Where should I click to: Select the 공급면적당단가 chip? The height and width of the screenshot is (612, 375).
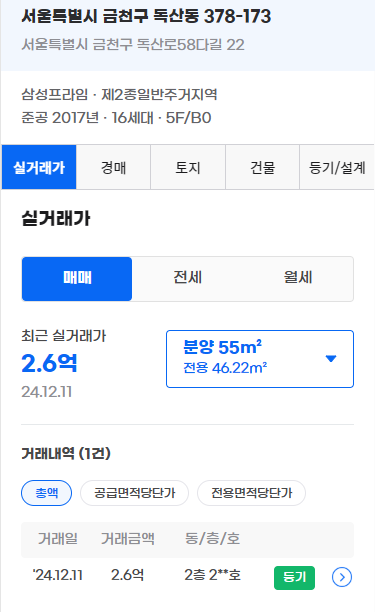coord(135,493)
